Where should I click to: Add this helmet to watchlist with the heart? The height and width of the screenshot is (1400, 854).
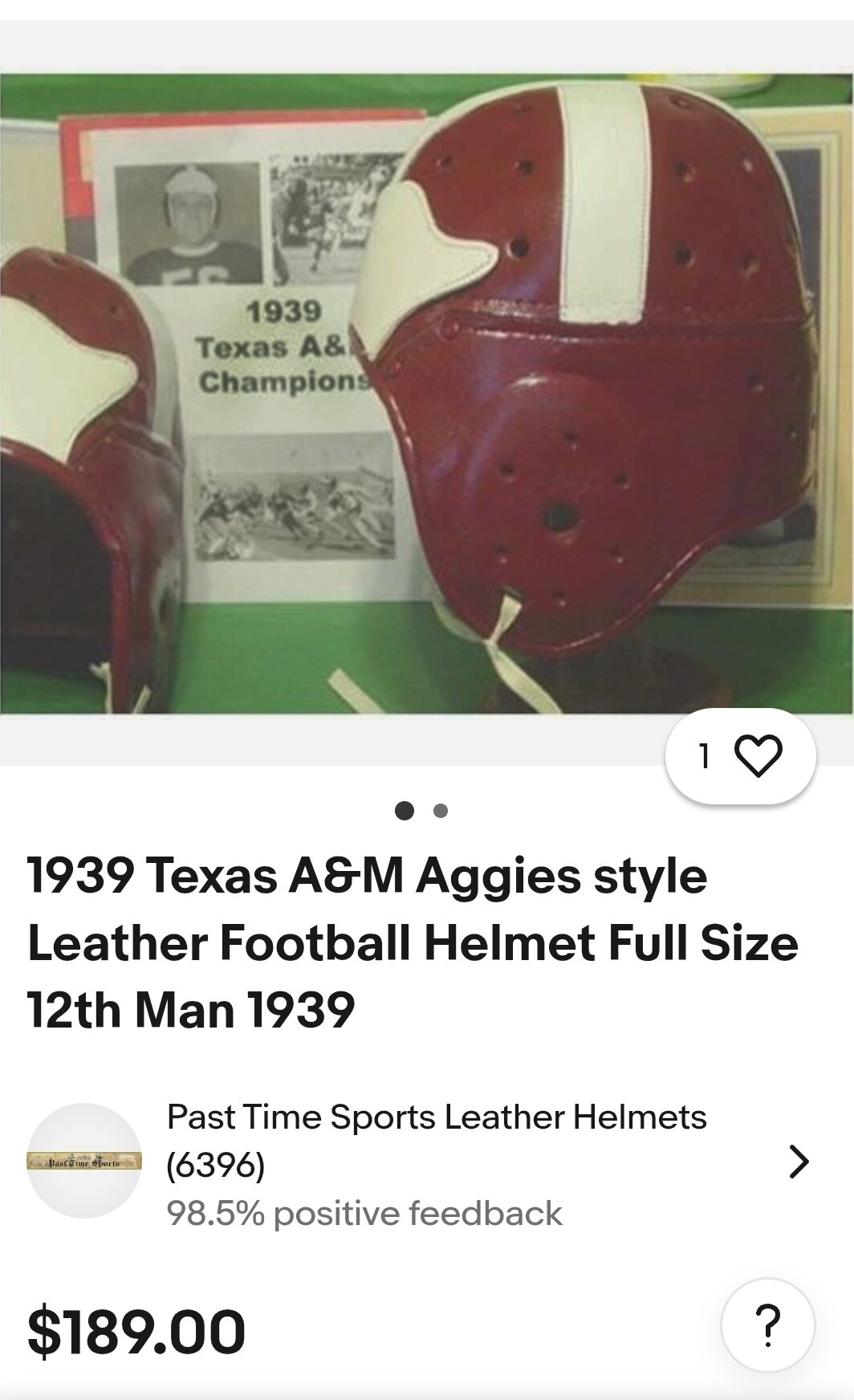[x=741, y=756]
